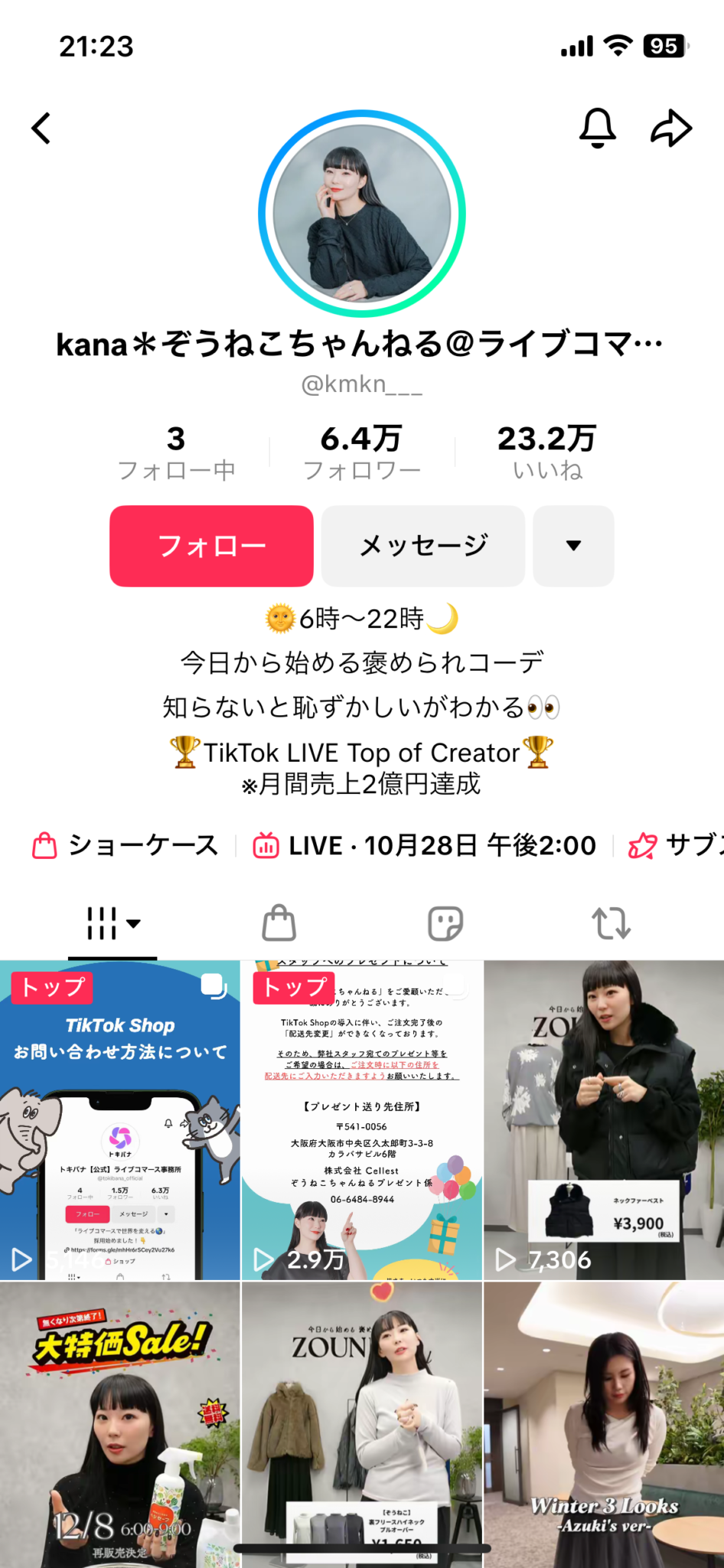
Task: Open the pinned TikTok Shop お問い合わせ video
Action: coord(120,1119)
